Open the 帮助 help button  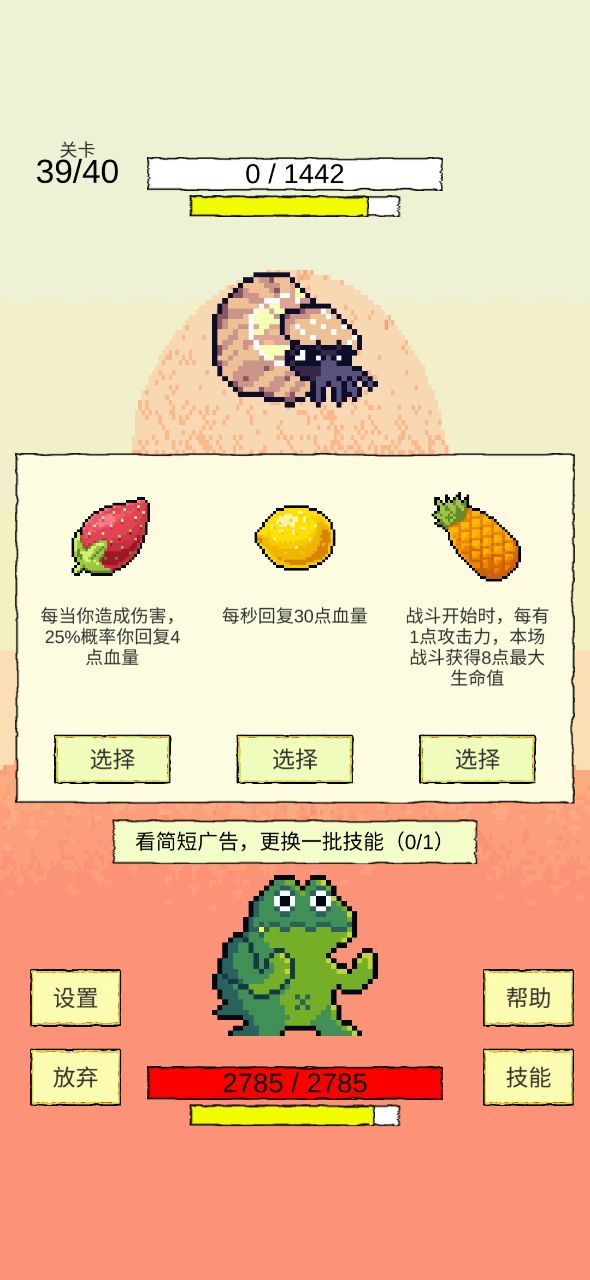click(528, 998)
